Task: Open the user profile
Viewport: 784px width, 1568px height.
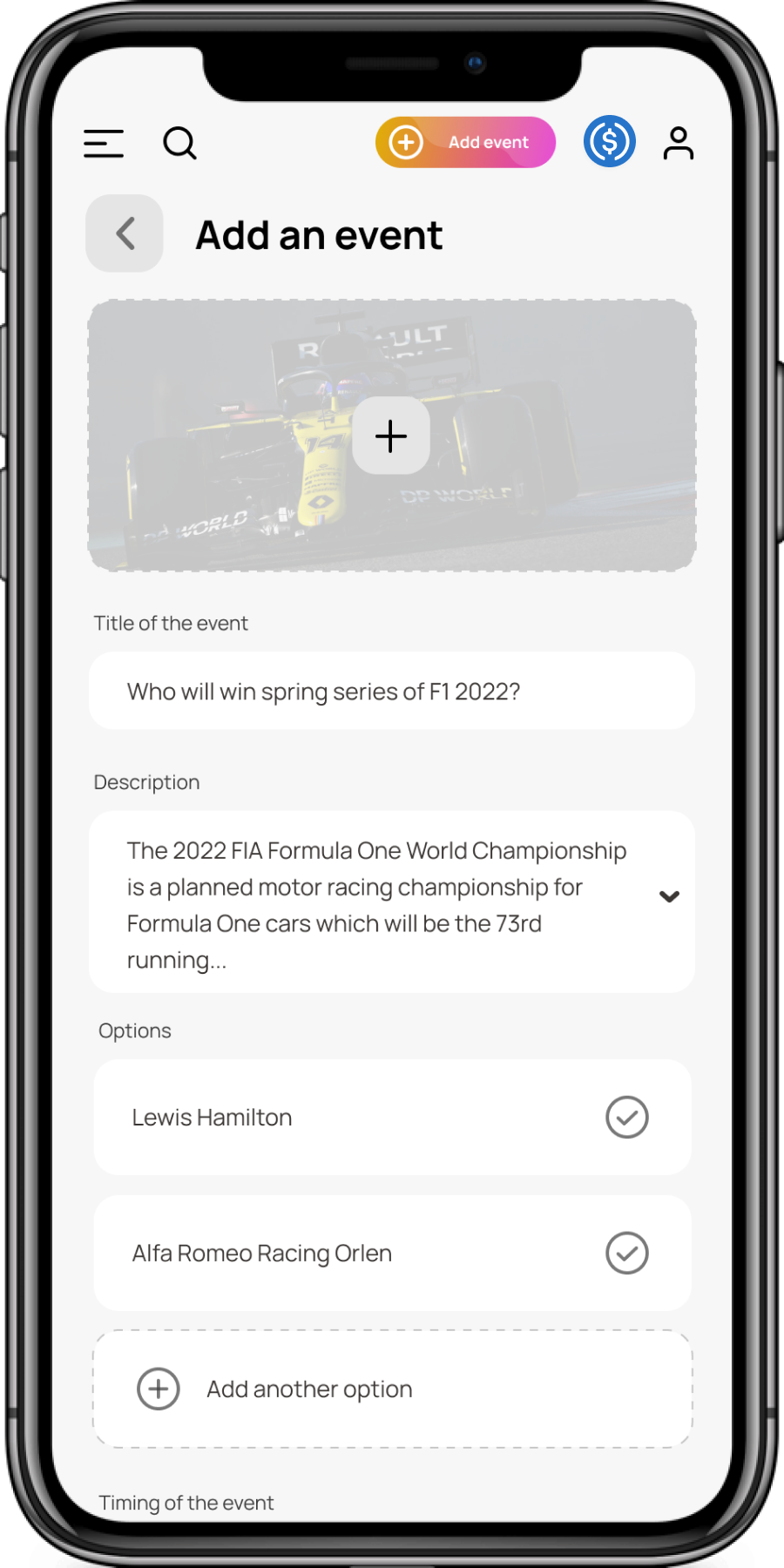Action: (678, 144)
